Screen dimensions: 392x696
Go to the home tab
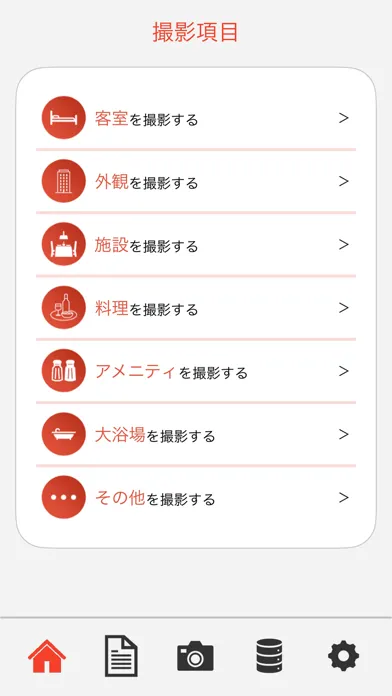(x=47, y=656)
